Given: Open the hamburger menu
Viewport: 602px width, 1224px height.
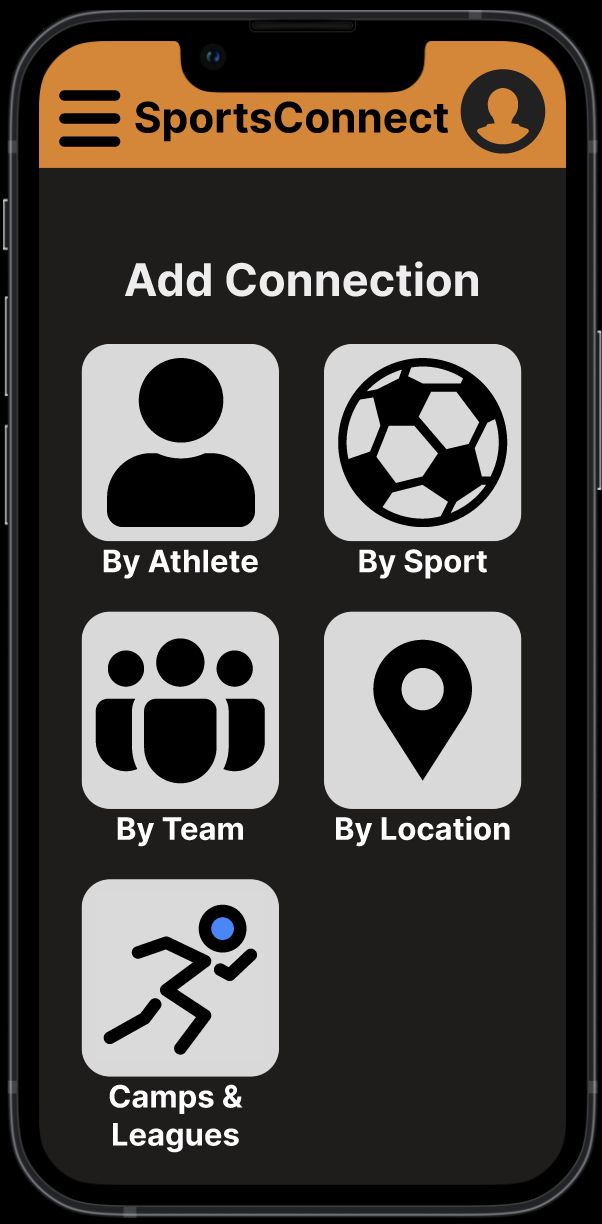Looking at the screenshot, I should tap(90, 118).
